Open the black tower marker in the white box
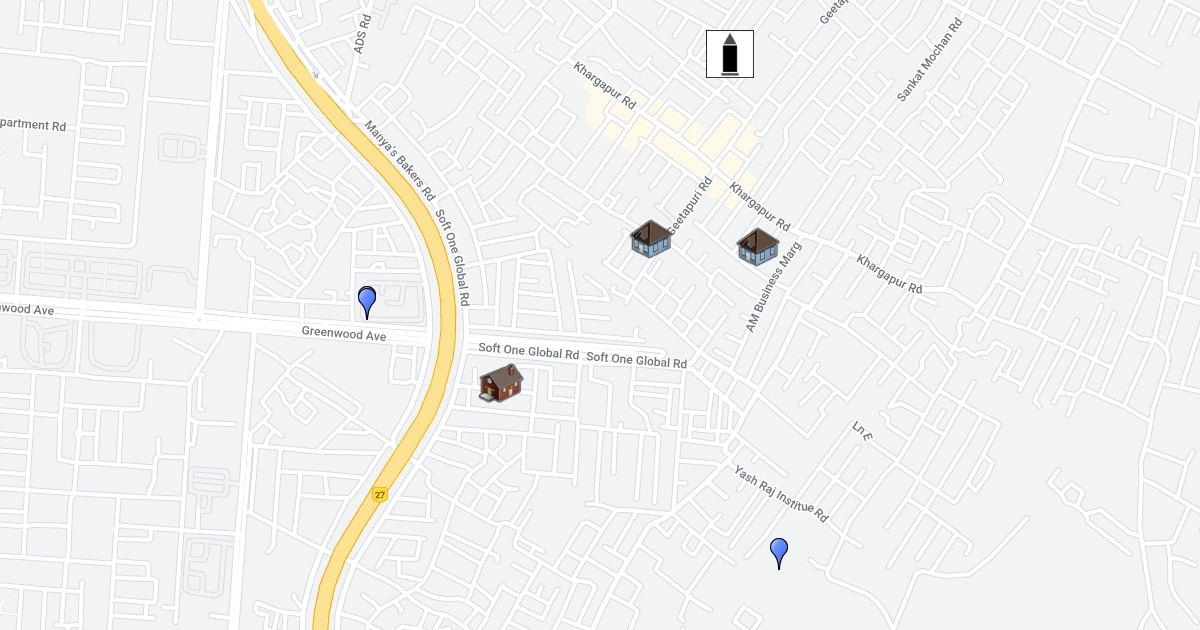 point(730,54)
